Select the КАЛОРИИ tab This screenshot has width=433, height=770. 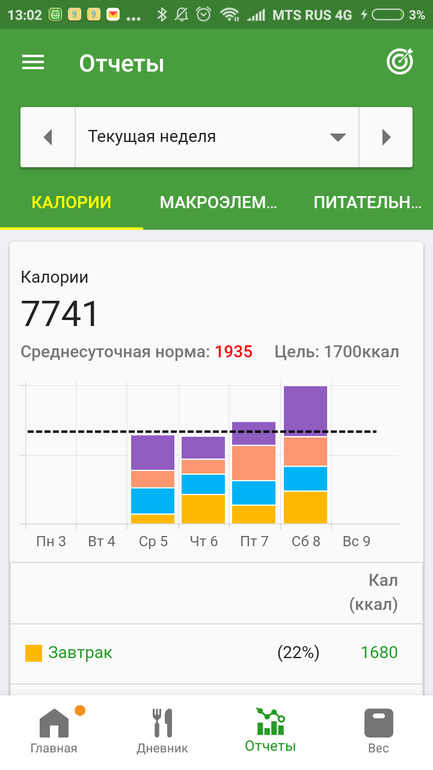tap(72, 202)
